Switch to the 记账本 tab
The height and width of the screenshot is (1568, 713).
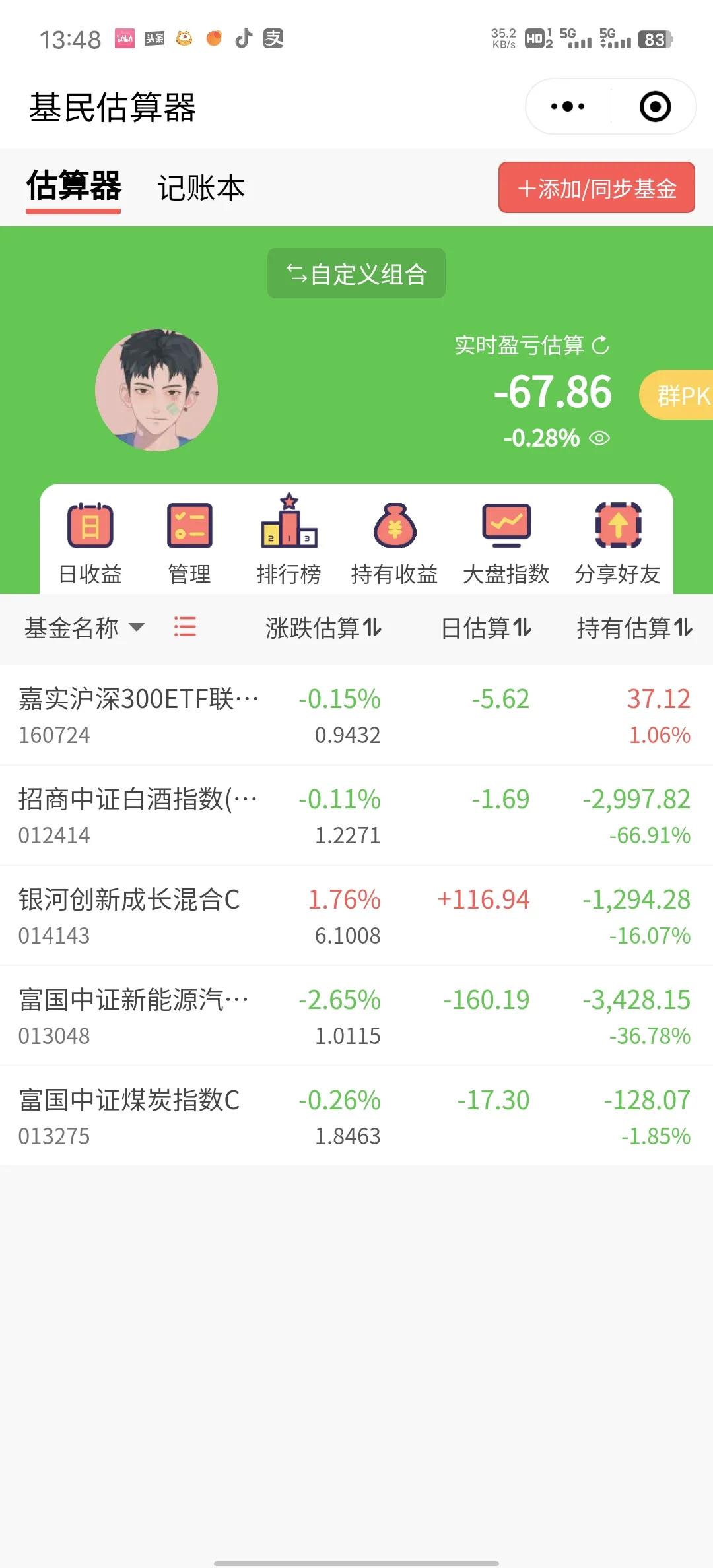[x=201, y=188]
